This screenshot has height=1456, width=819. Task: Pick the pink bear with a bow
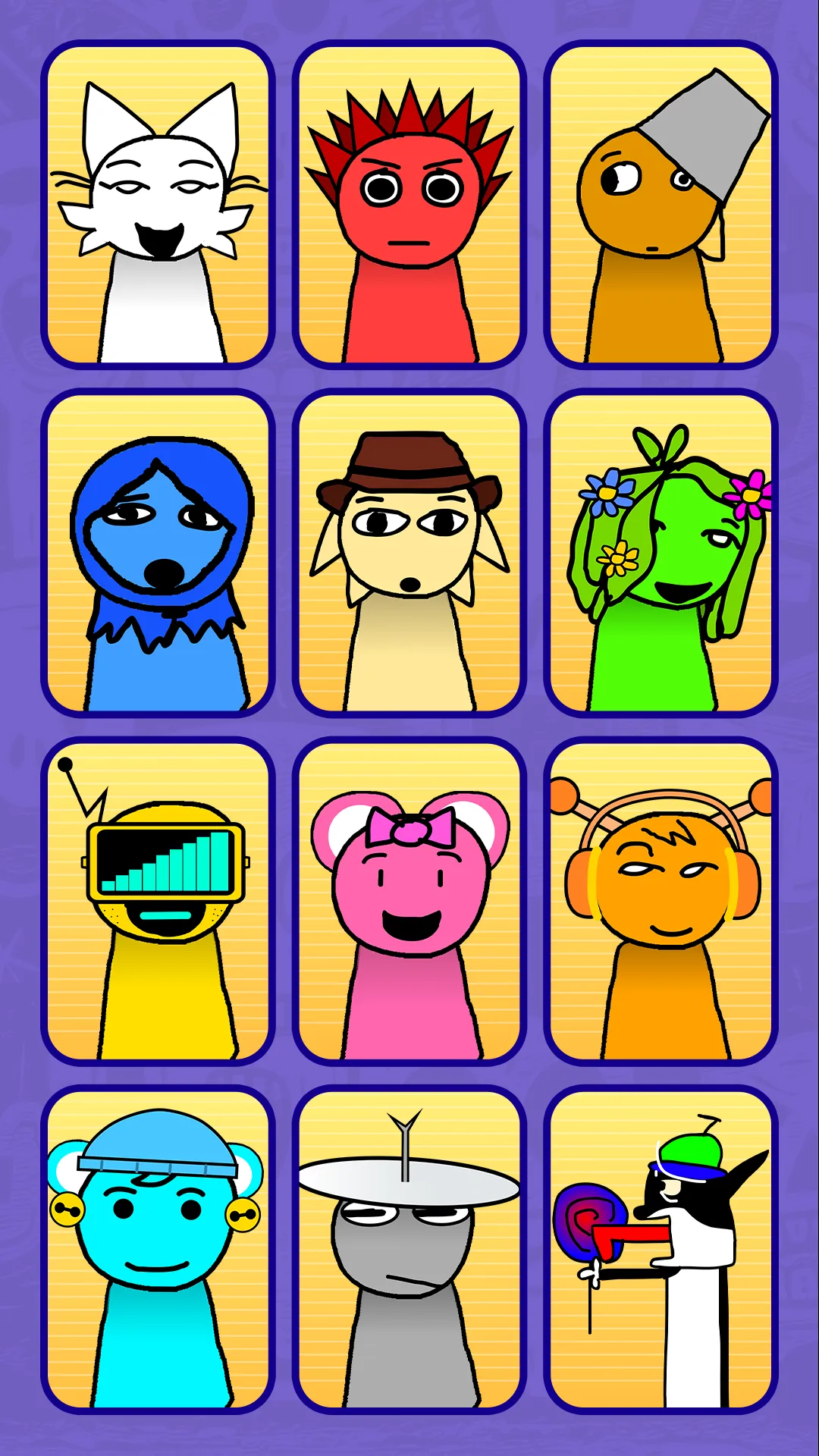408,902
